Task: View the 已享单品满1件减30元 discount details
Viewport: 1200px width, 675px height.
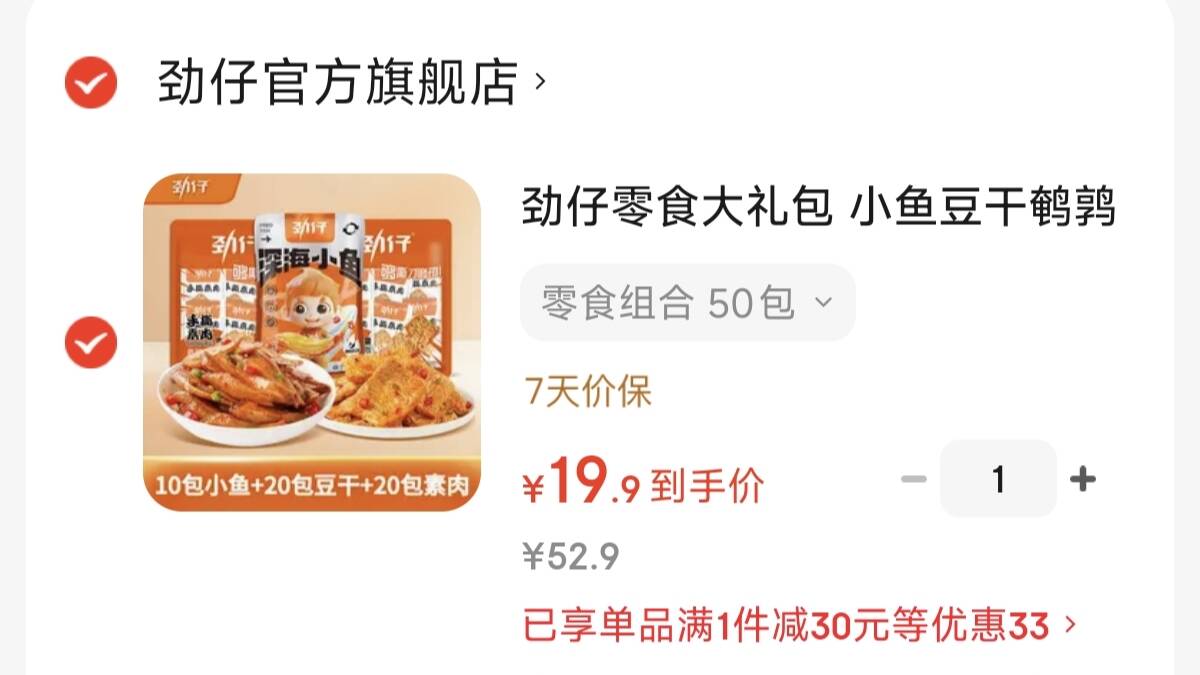Action: pyautogui.click(x=798, y=627)
